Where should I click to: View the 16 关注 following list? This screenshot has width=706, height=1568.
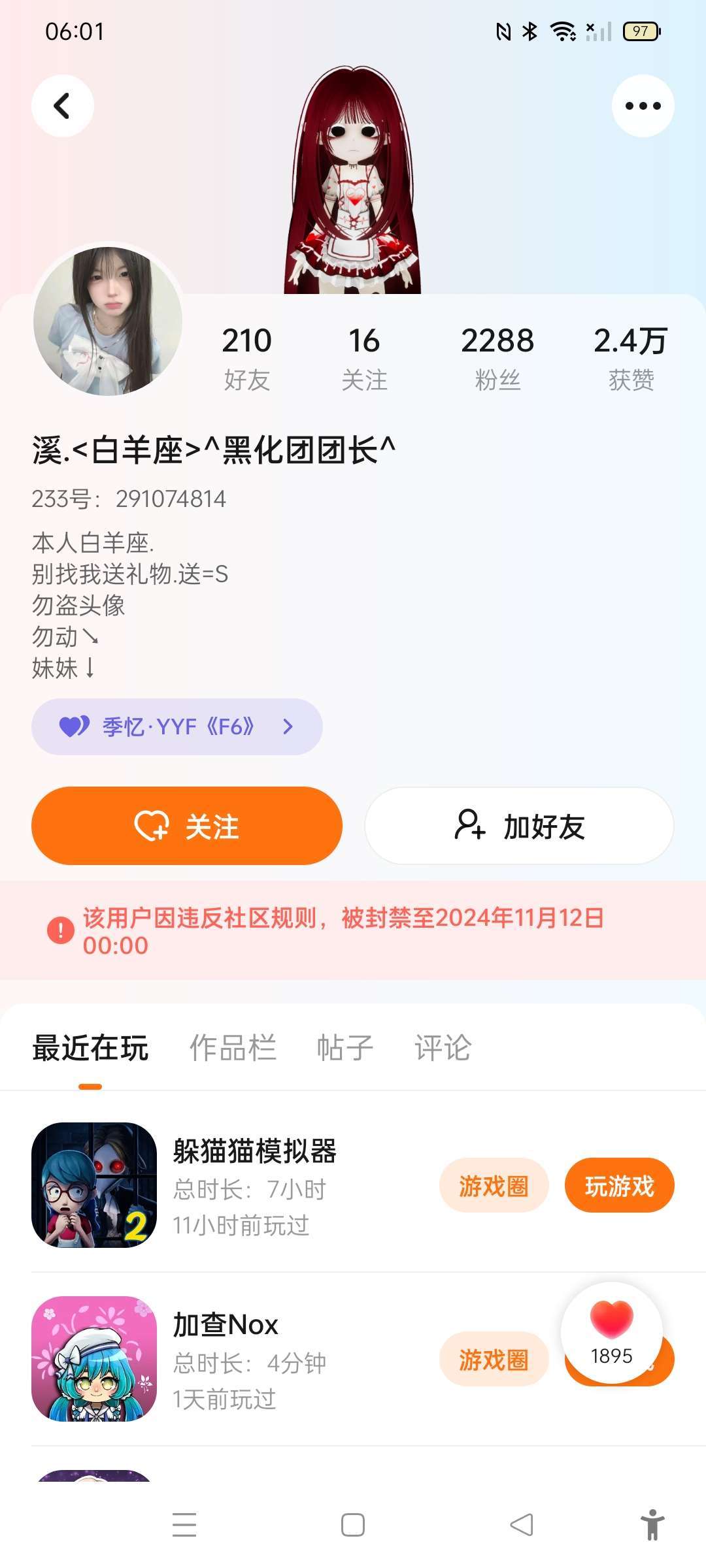click(x=364, y=358)
